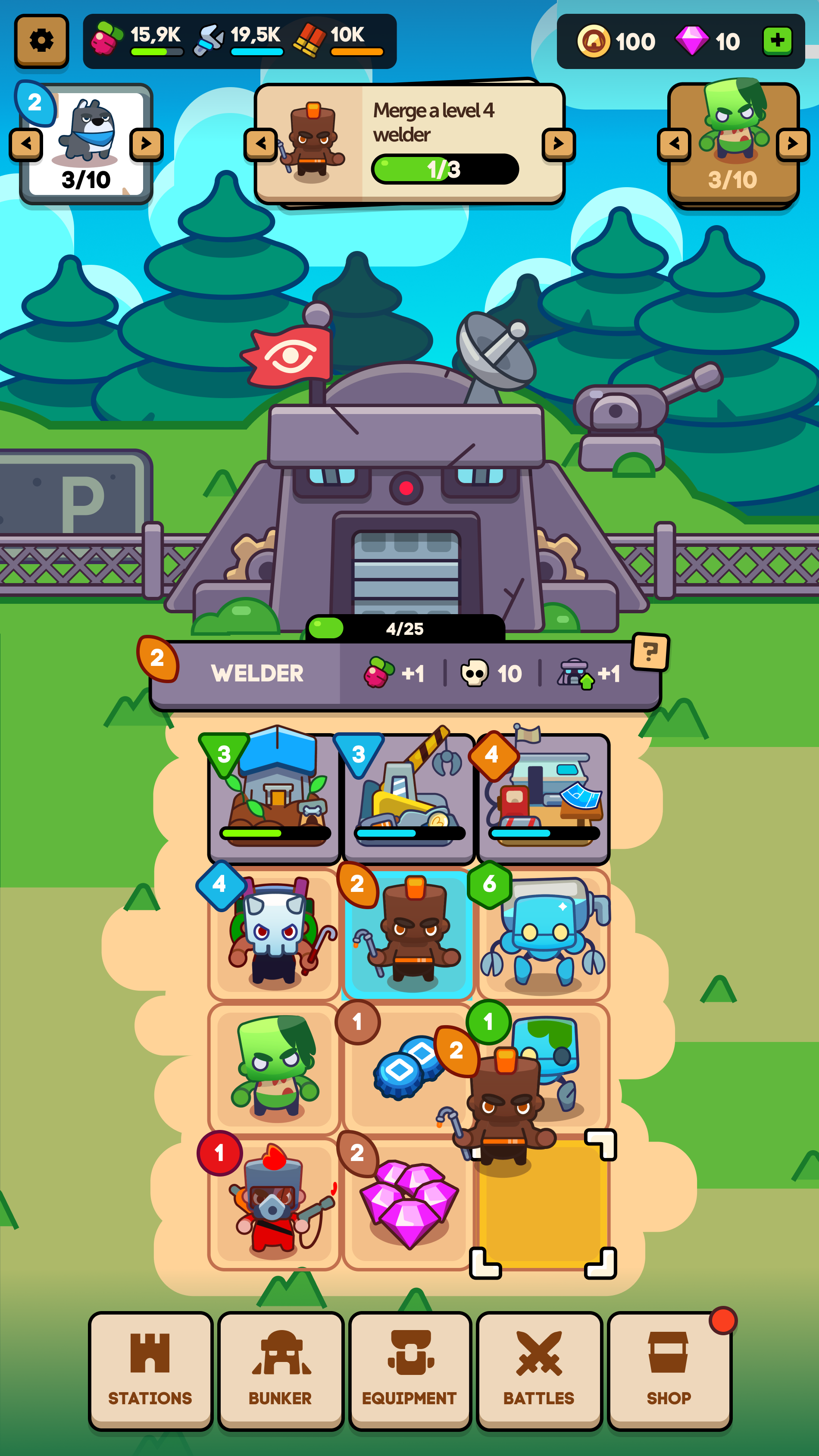Go to next wolf character card

(x=146, y=144)
